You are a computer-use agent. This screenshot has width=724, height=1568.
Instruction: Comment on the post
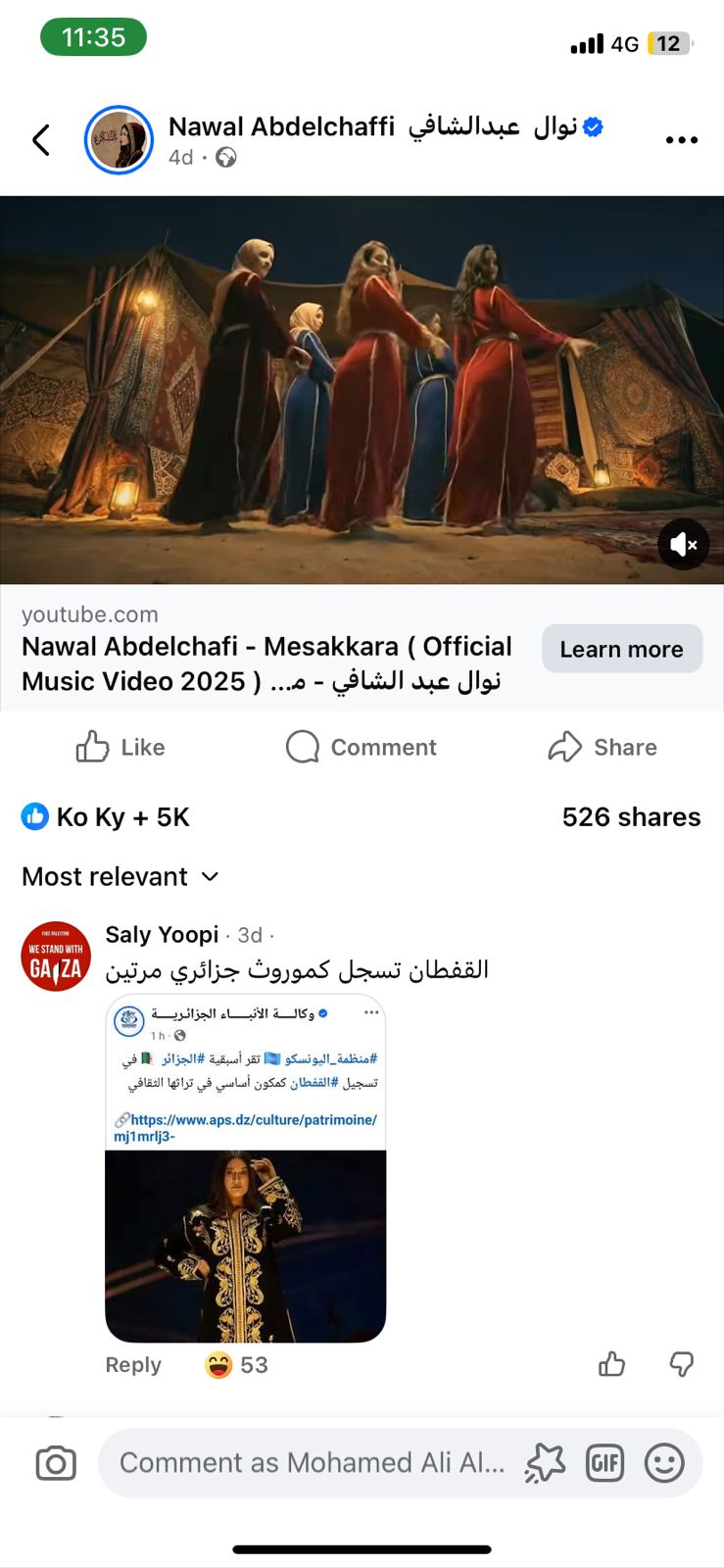pyautogui.click(x=362, y=747)
